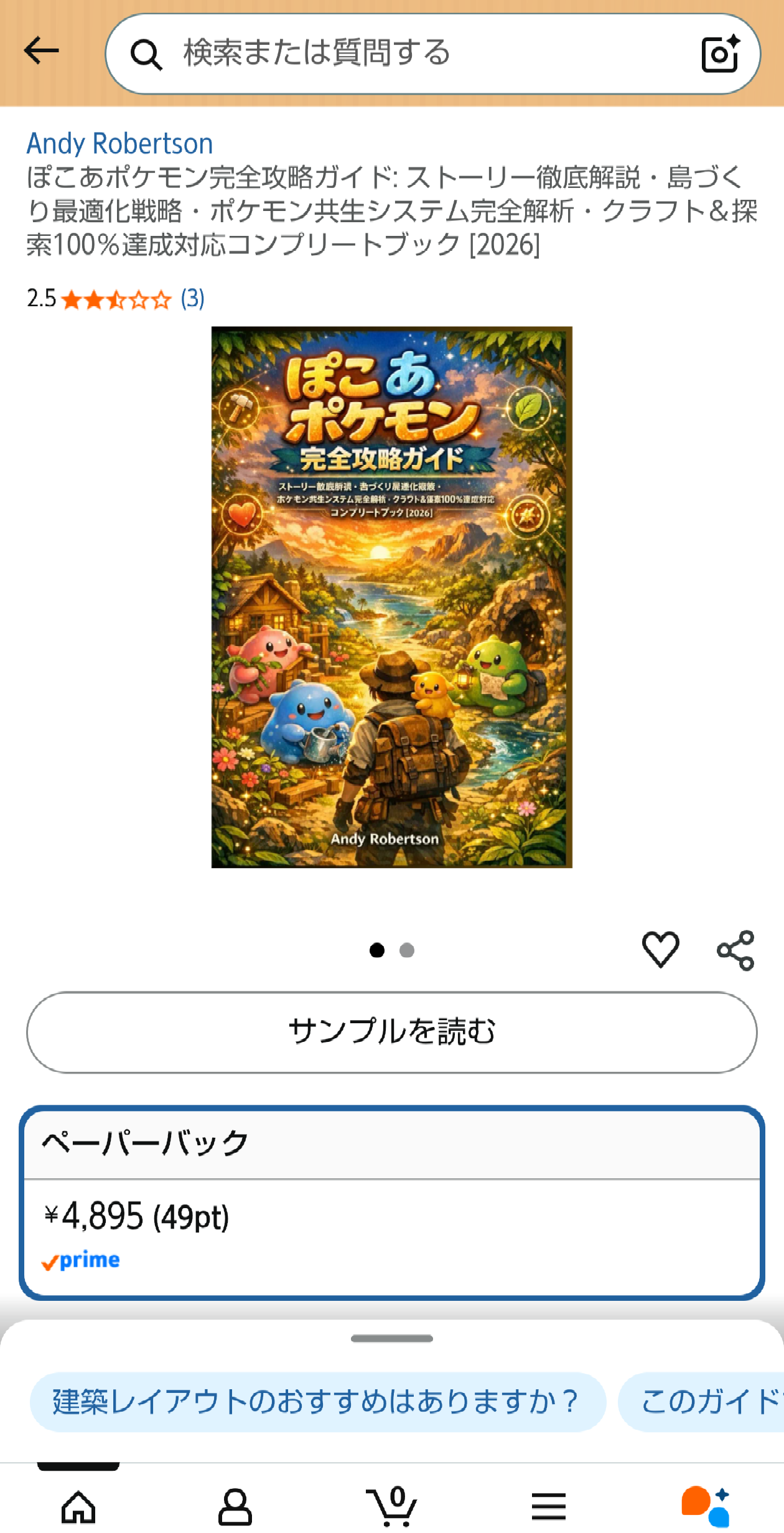Viewport: 784px width, 1533px height.
Task: Expand the bottom sheet handle
Action: click(391, 1338)
